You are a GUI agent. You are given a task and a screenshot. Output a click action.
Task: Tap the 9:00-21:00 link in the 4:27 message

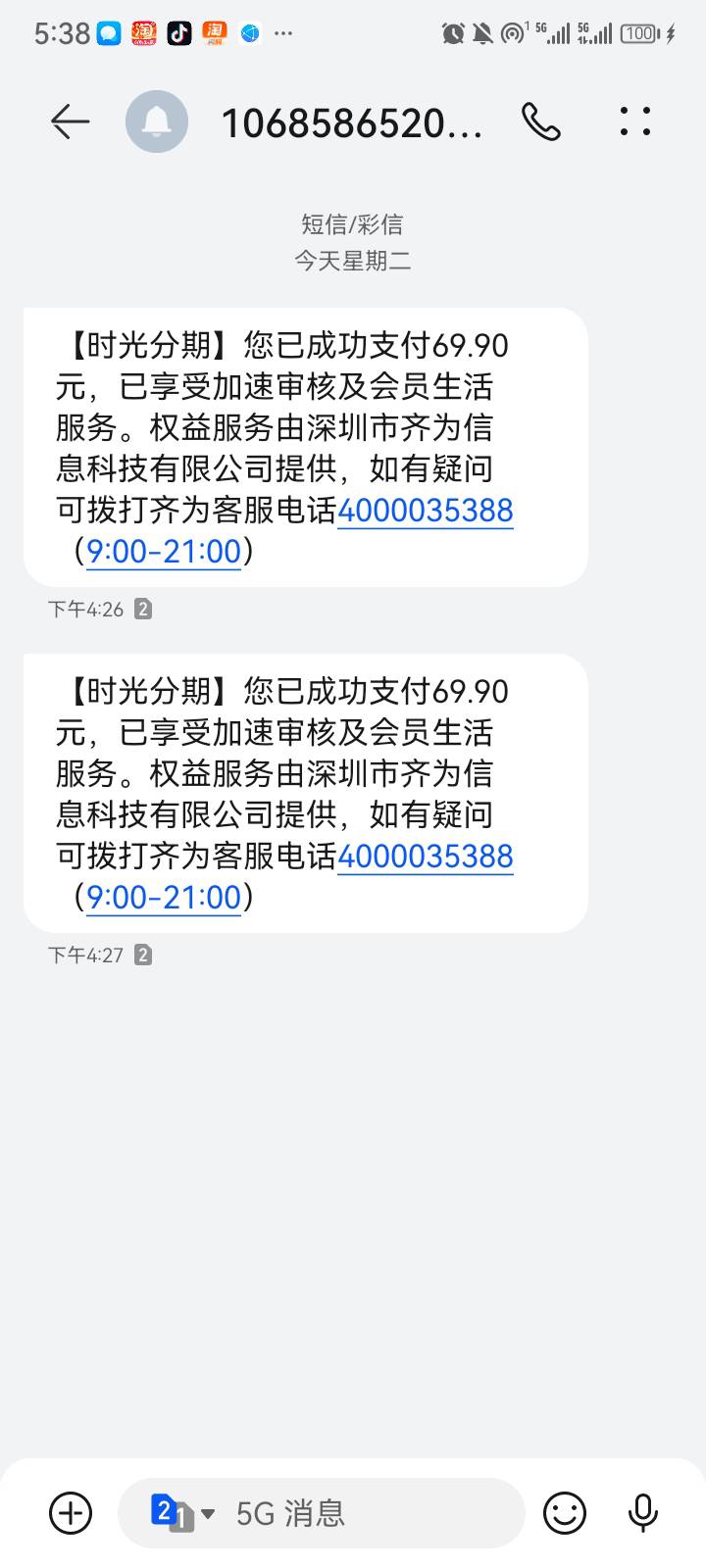[x=164, y=898]
